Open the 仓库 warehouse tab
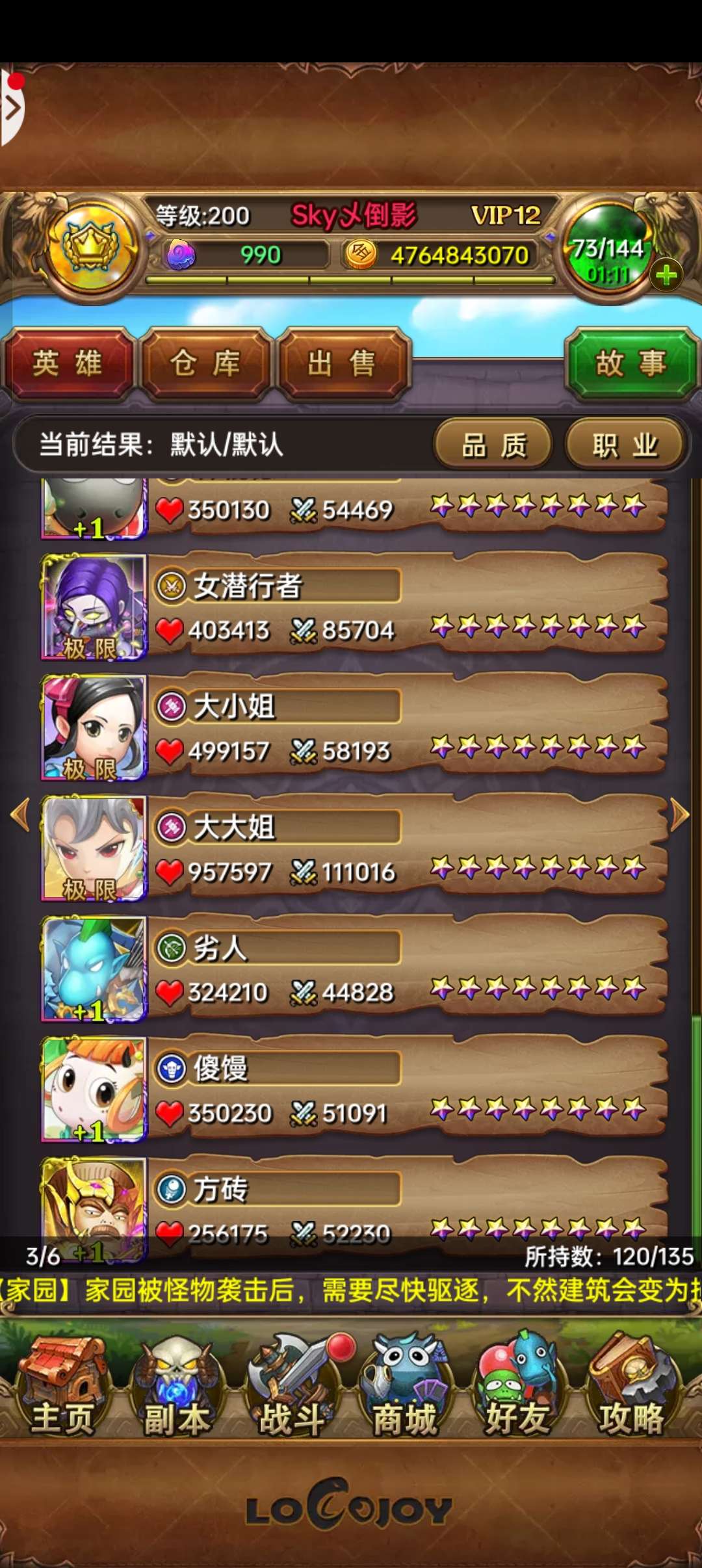This screenshot has height=1568, width=702. tap(205, 363)
